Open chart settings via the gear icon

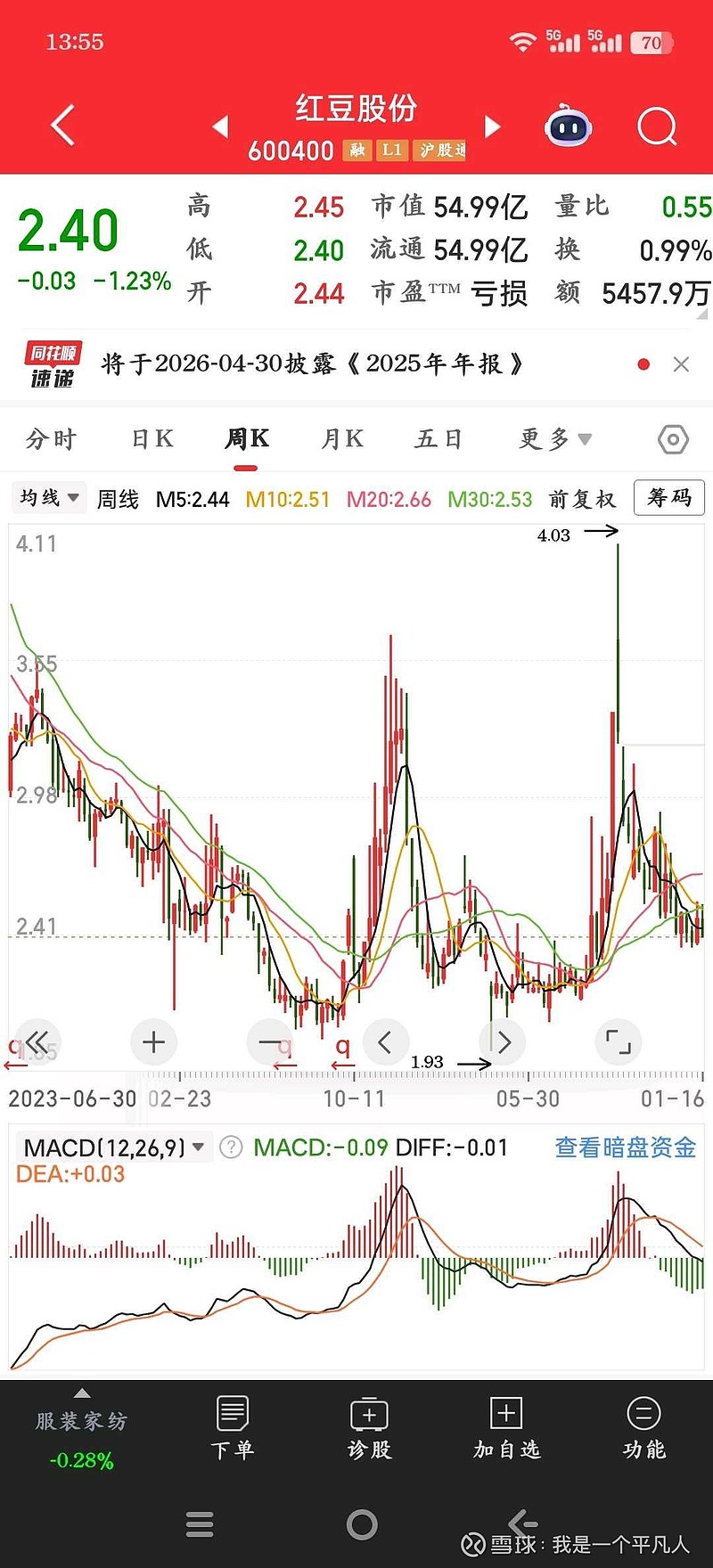pos(673,438)
